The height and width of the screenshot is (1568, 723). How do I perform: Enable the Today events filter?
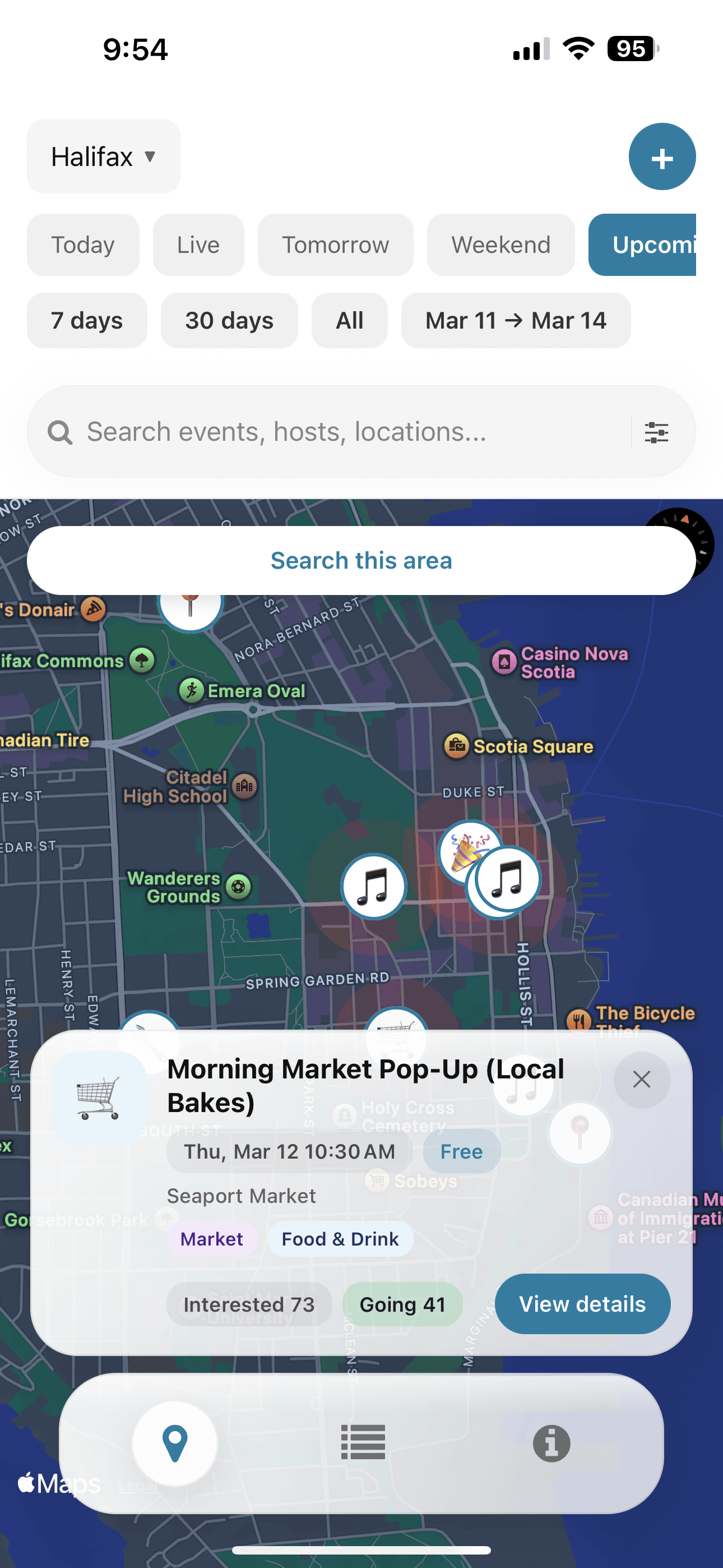tap(83, 245)
